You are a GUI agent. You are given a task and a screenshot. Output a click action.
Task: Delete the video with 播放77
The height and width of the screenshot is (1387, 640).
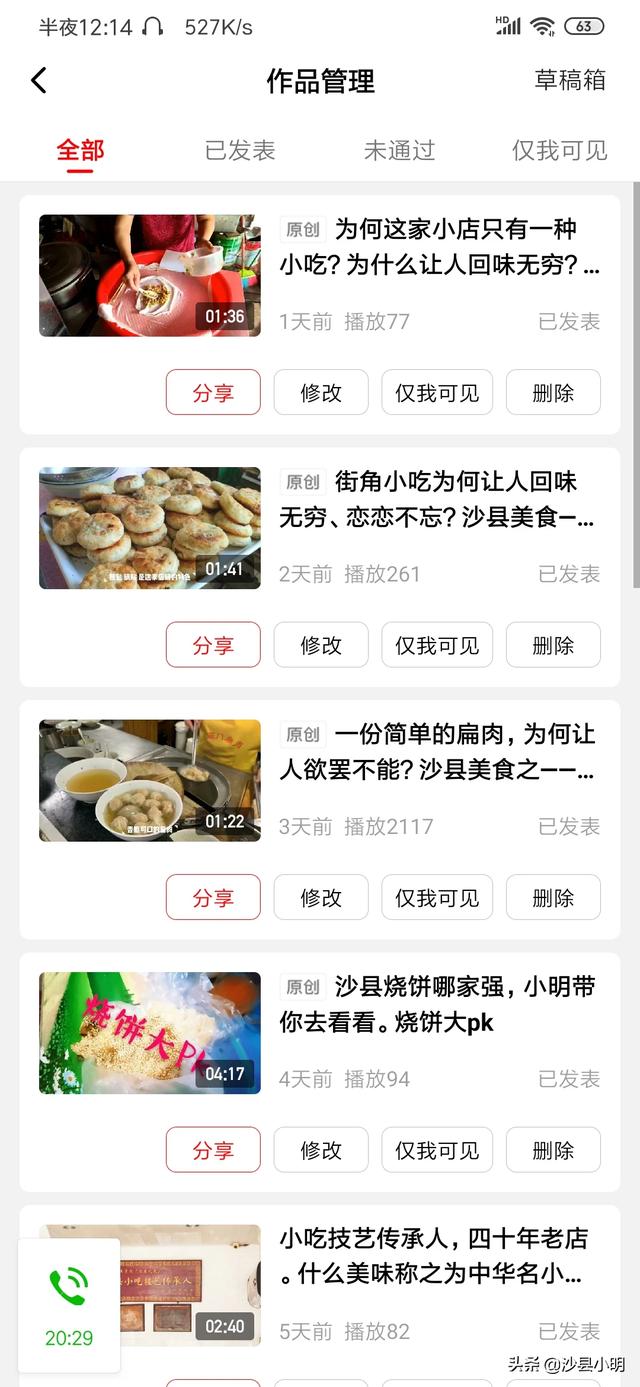[x=553, y=393]
